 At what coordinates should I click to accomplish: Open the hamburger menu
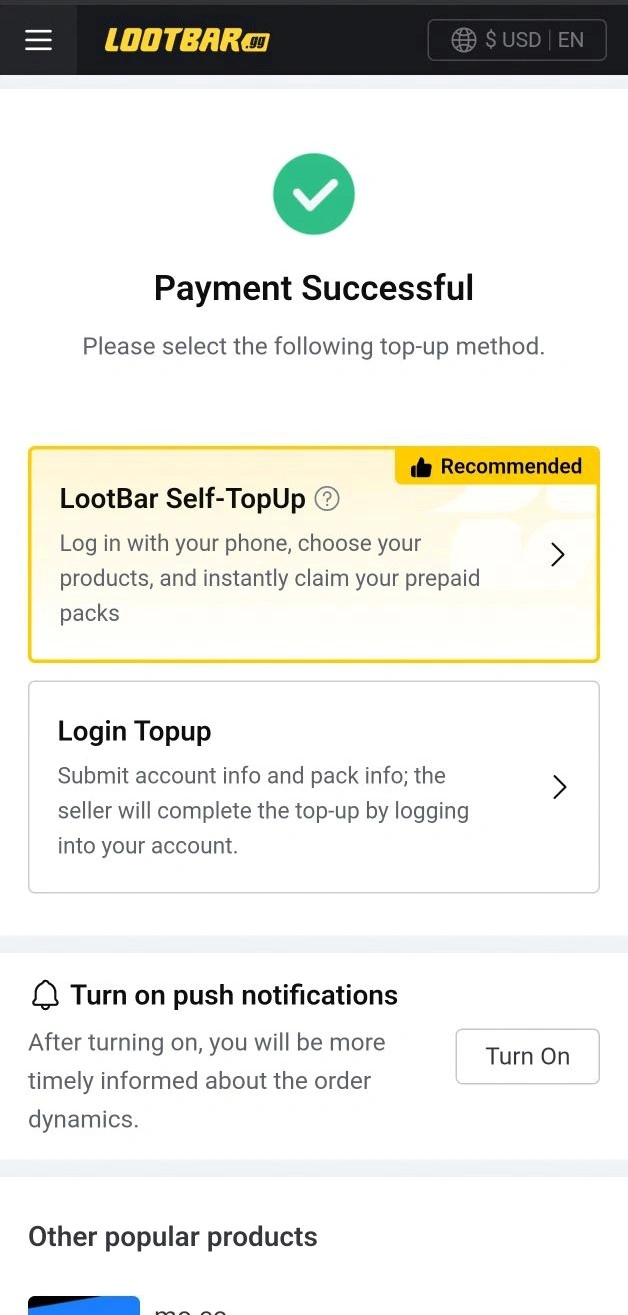(x=38, y=40)
